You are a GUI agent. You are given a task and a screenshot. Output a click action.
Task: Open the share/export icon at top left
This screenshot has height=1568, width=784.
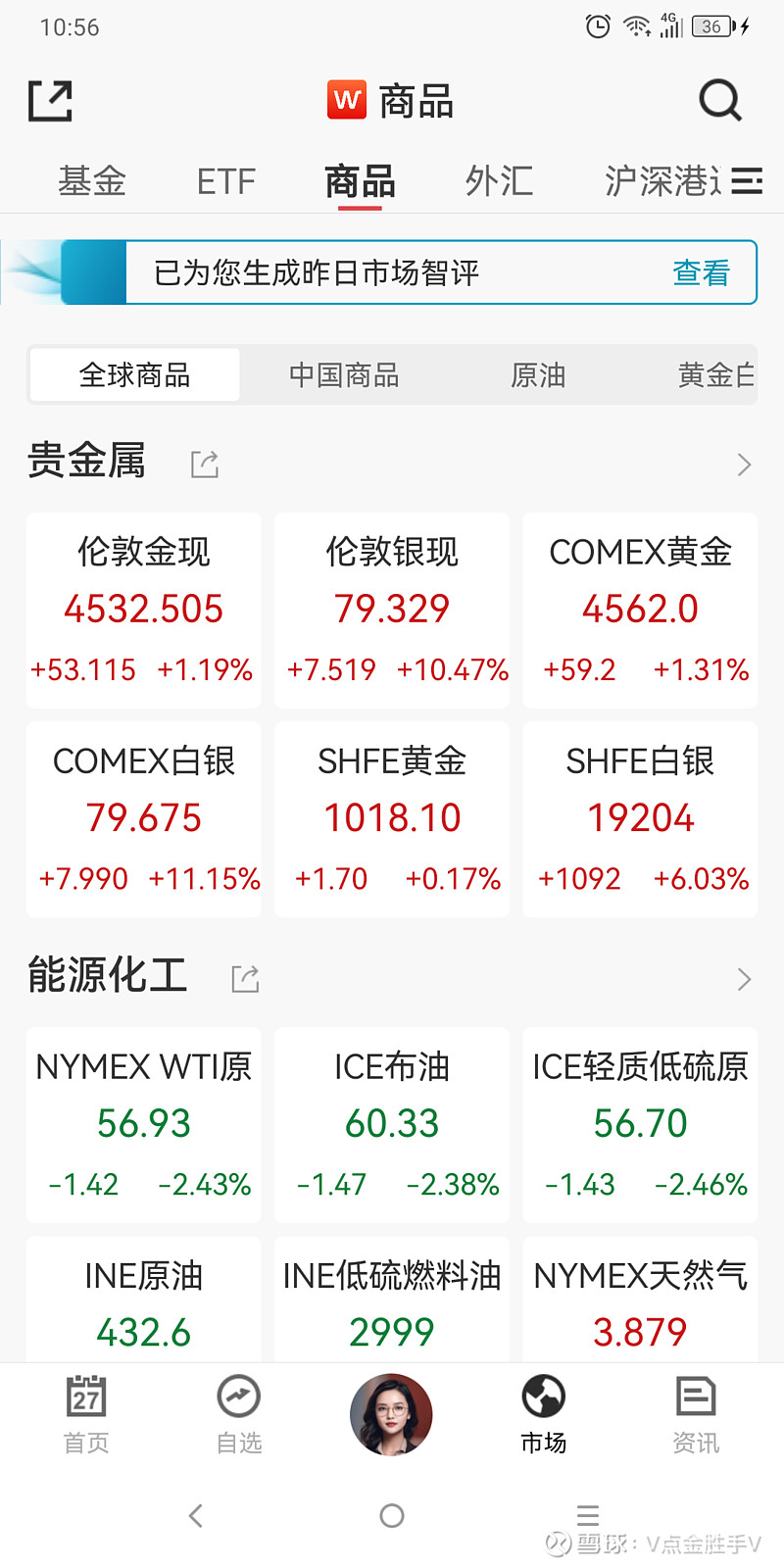coord(50,99)
